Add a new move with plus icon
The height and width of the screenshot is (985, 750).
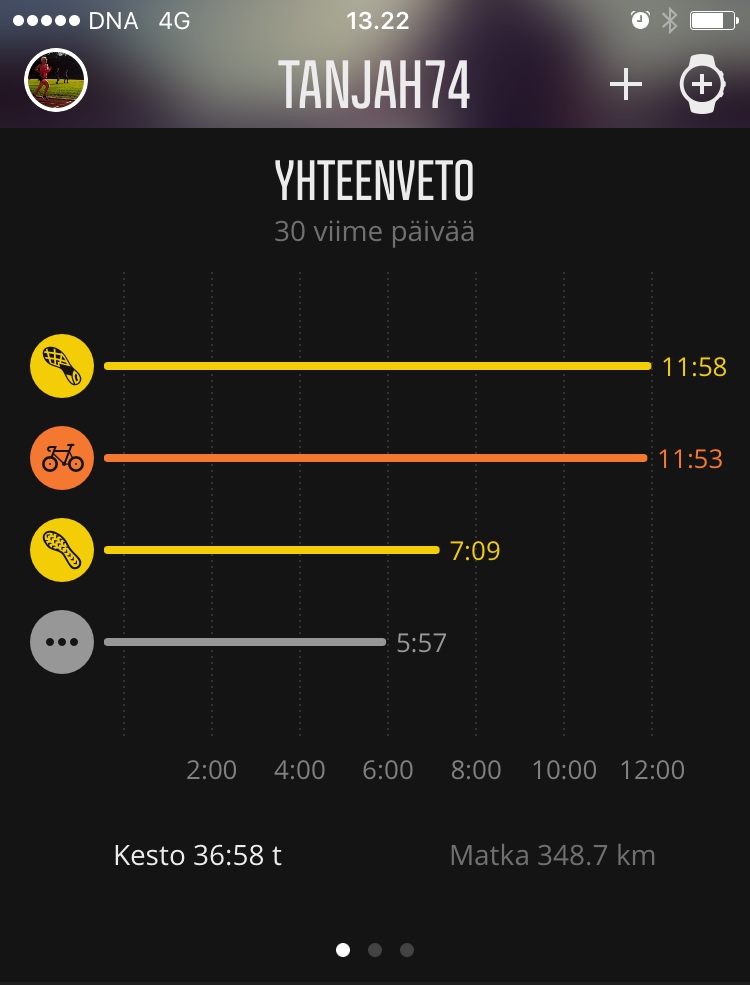[x=626, y=85]
